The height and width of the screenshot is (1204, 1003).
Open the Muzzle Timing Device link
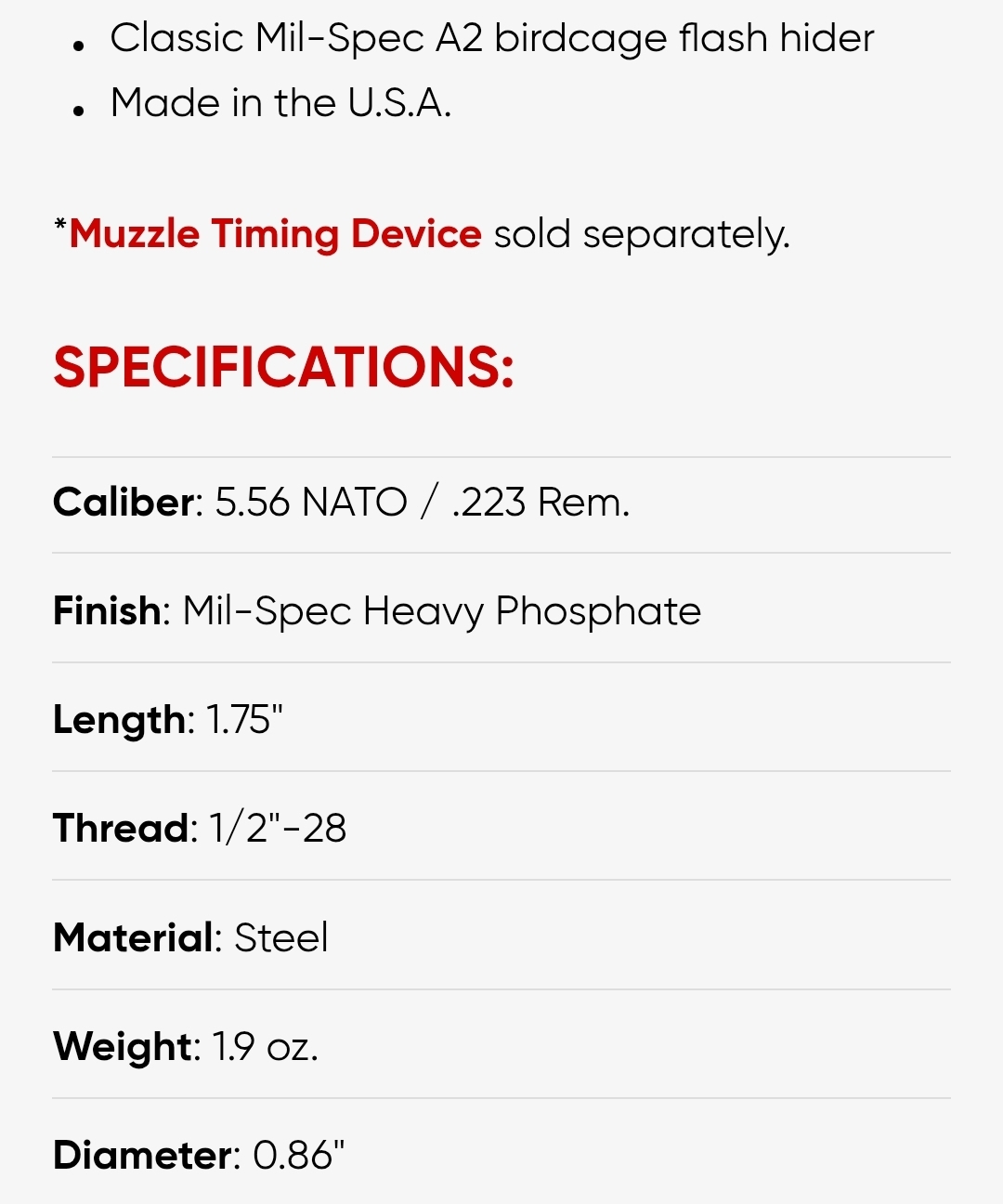click(275, 233)
